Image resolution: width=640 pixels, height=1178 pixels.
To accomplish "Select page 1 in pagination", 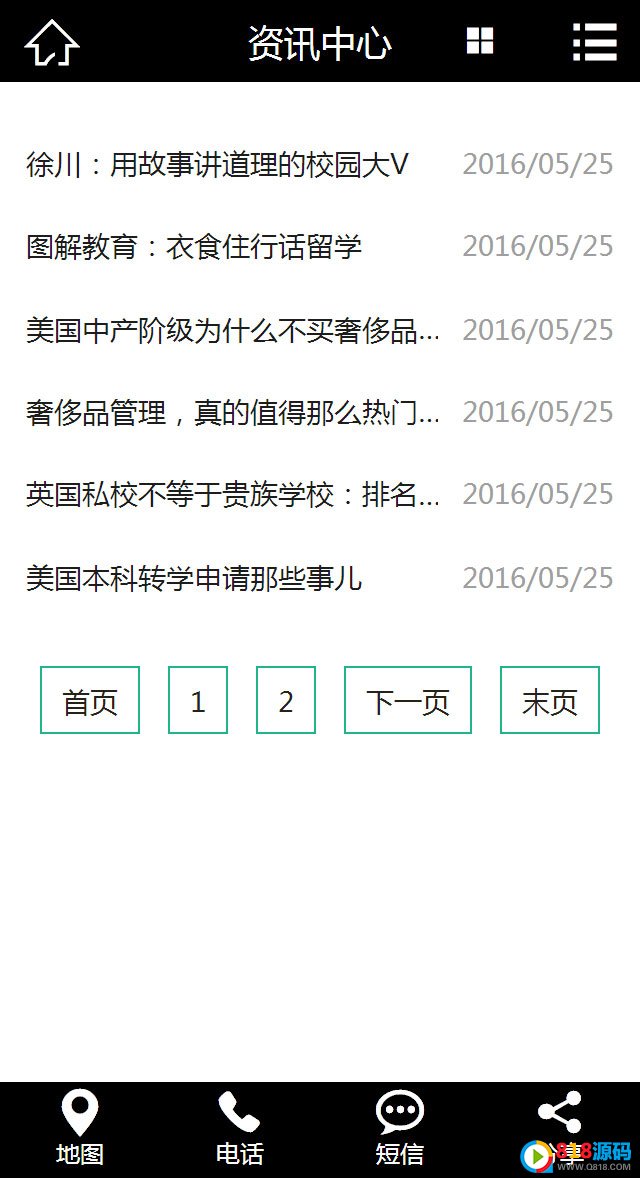I will 198,700.
